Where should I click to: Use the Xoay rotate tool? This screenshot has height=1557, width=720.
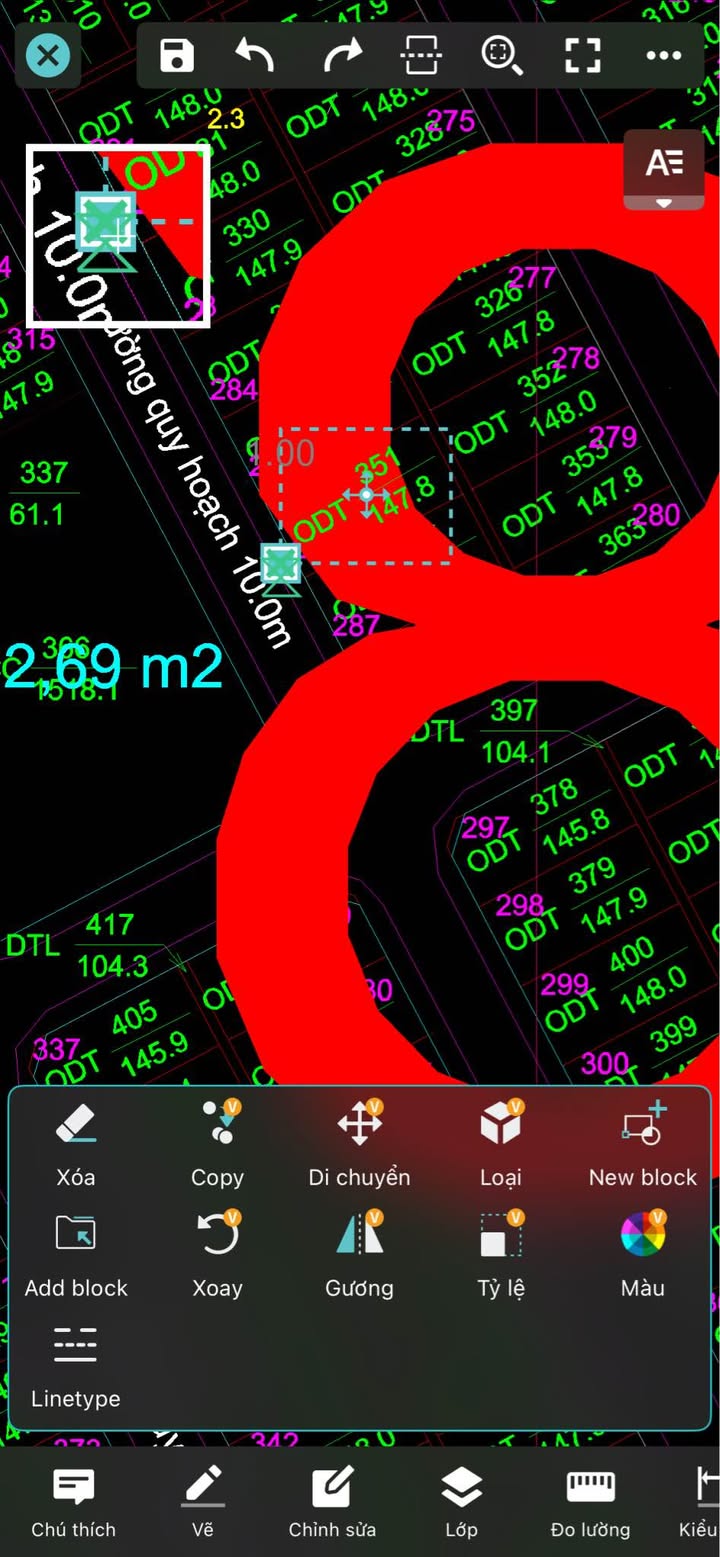coord(217,1255)
